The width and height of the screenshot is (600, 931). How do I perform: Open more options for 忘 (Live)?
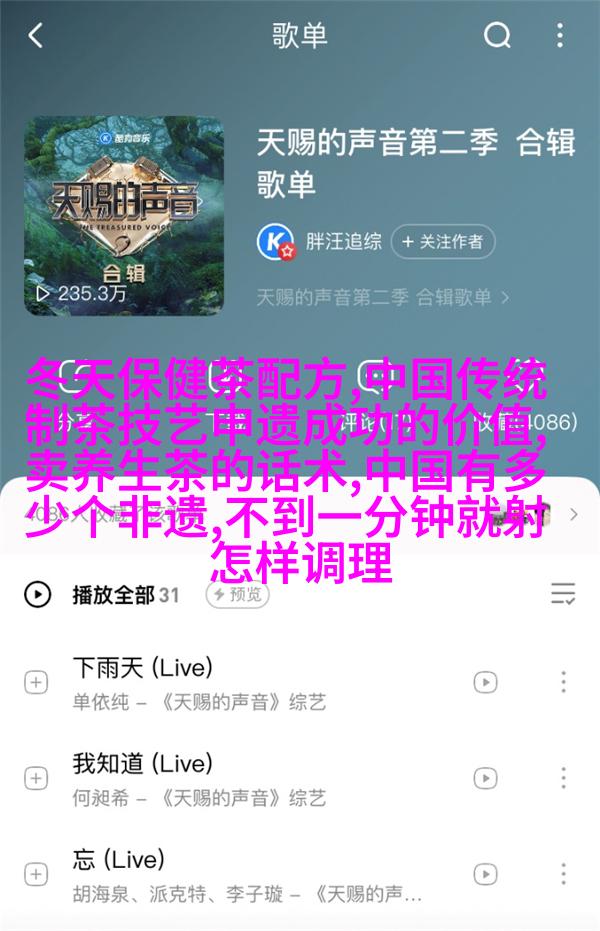pos(564,874)
